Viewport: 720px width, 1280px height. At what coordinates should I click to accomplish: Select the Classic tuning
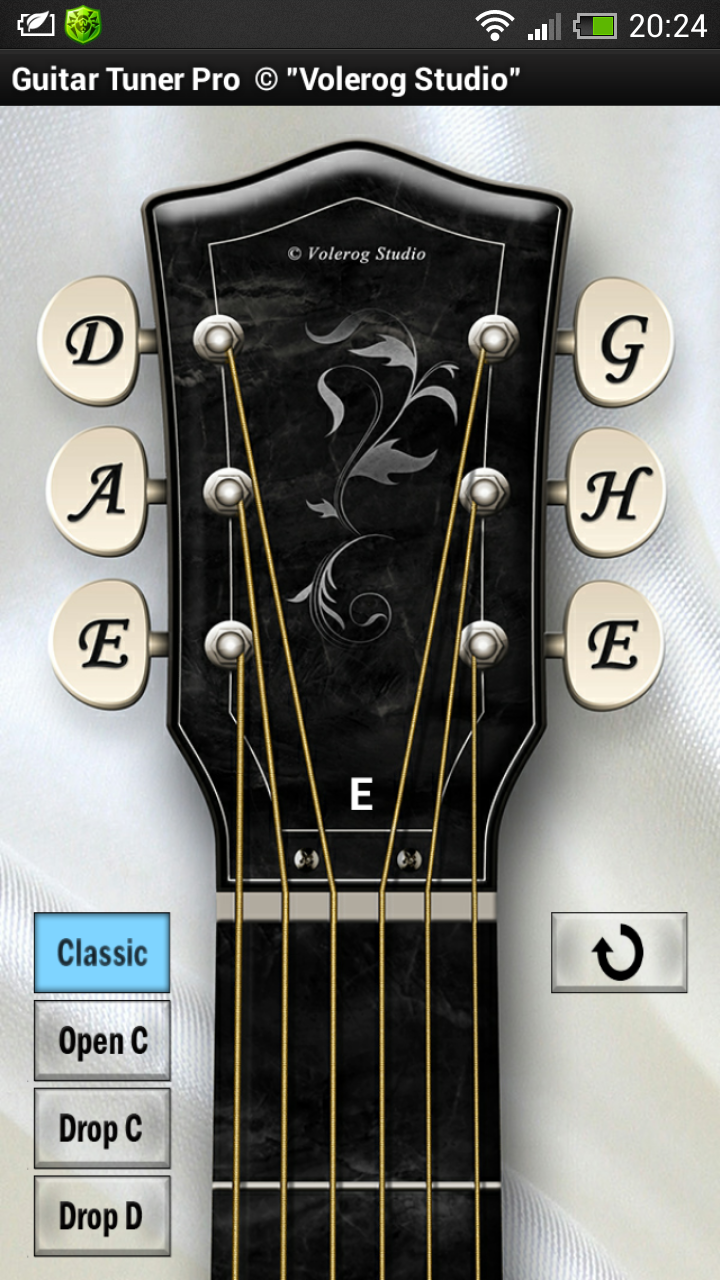coord(102,952)
